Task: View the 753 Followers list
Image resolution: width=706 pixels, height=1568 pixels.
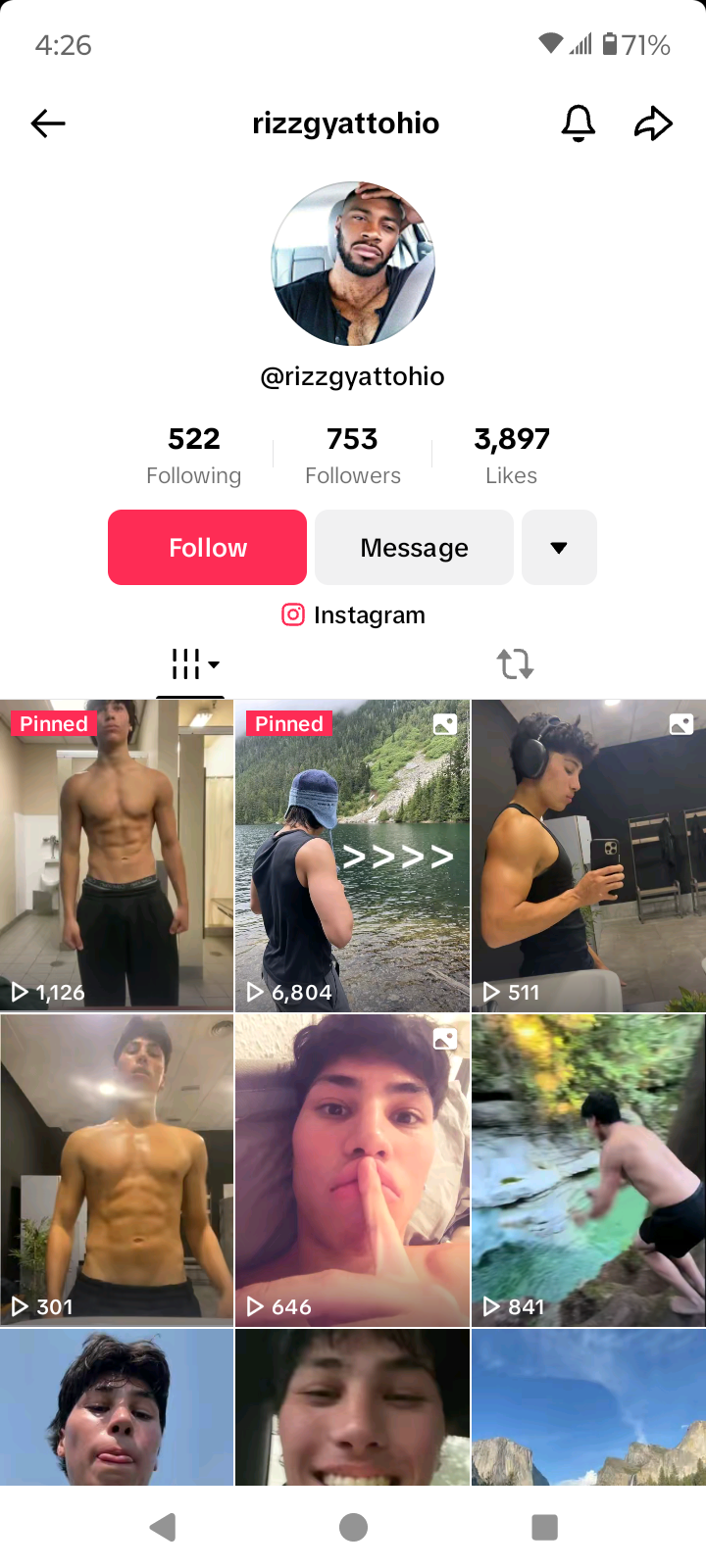Action: (x=353, y=456)
